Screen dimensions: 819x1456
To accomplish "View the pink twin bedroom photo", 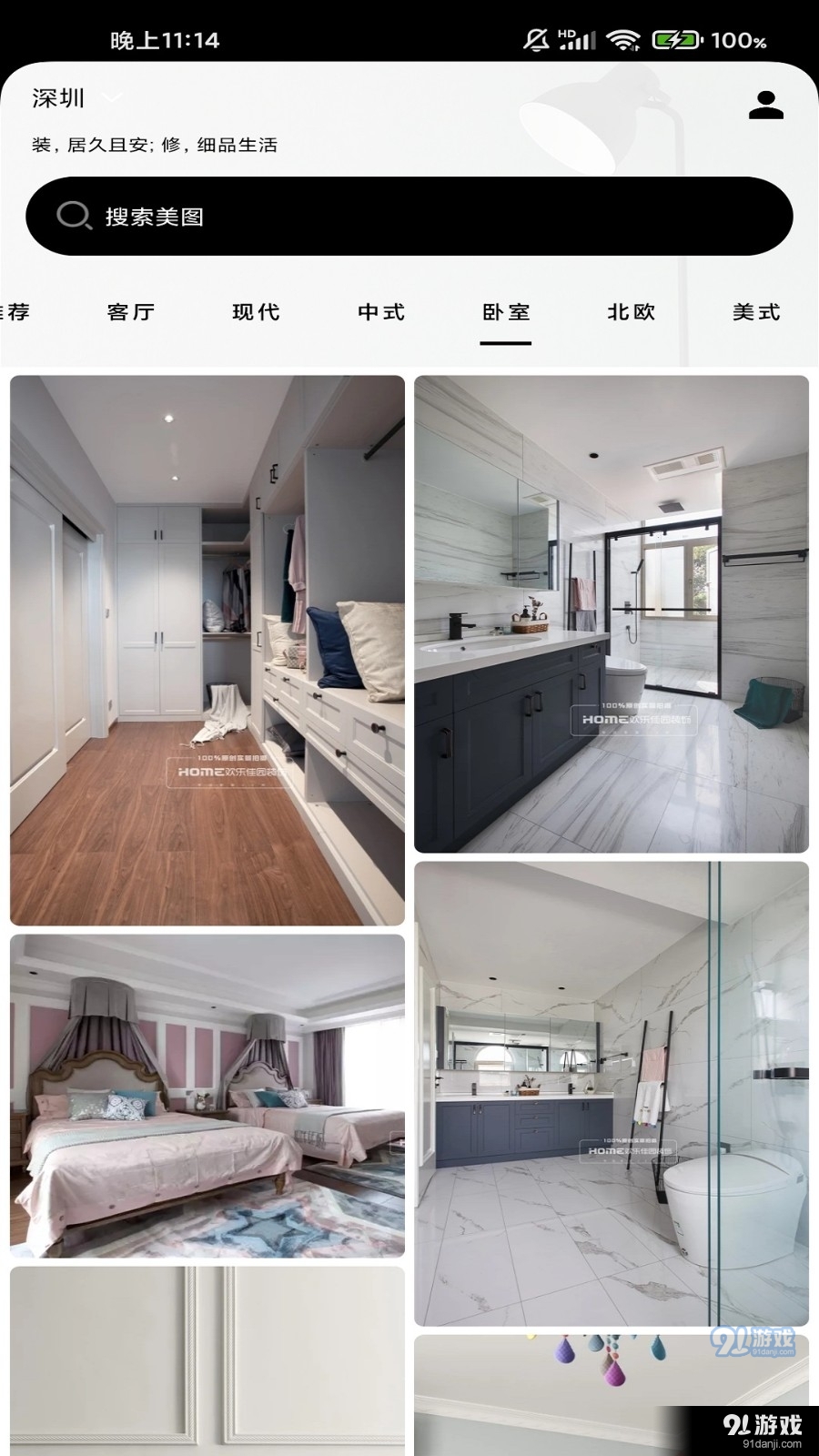I will tap(207, 1096).
